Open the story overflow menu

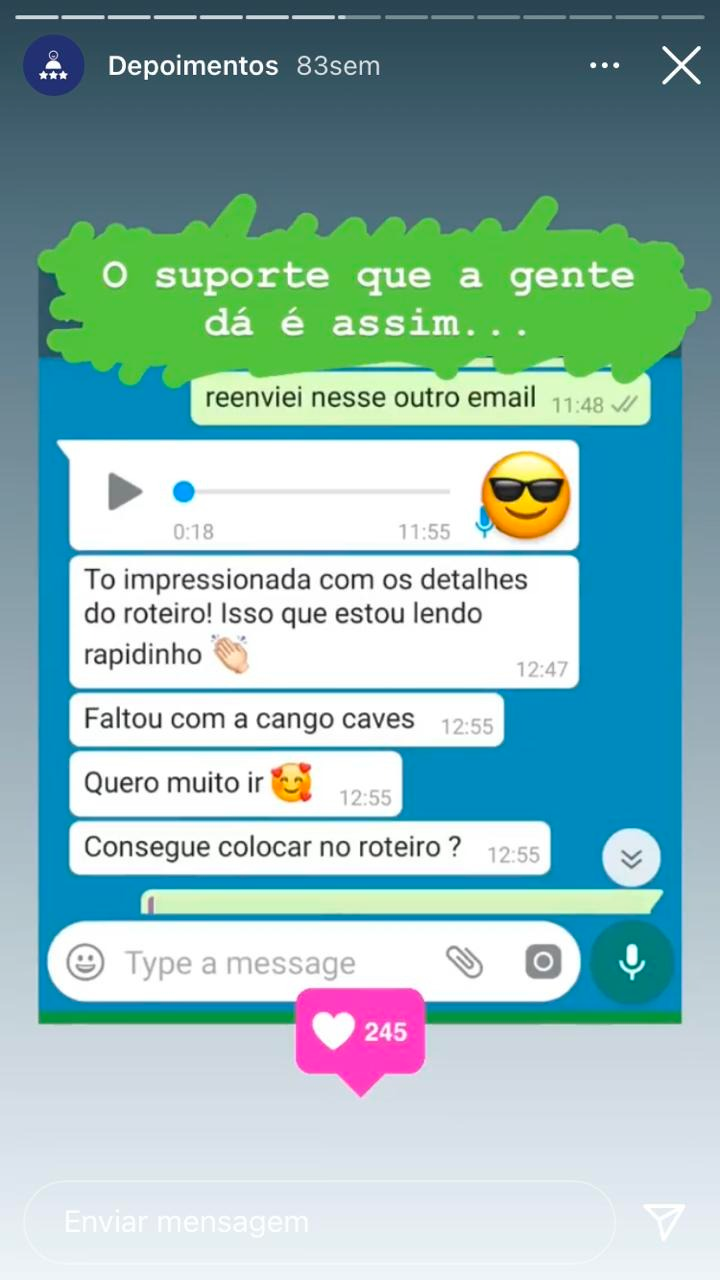(604, 66)
